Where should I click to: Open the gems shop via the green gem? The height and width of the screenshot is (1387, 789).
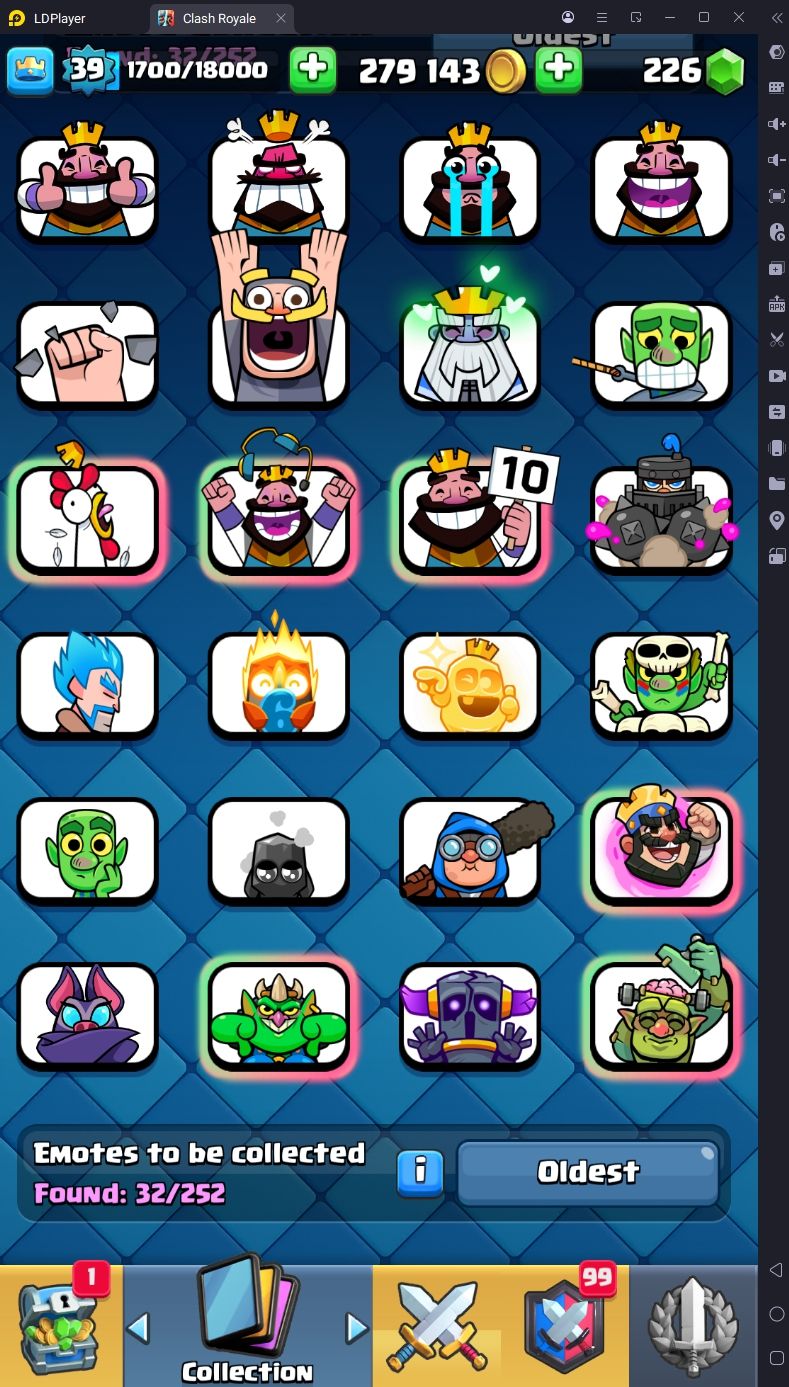point(725,71)
